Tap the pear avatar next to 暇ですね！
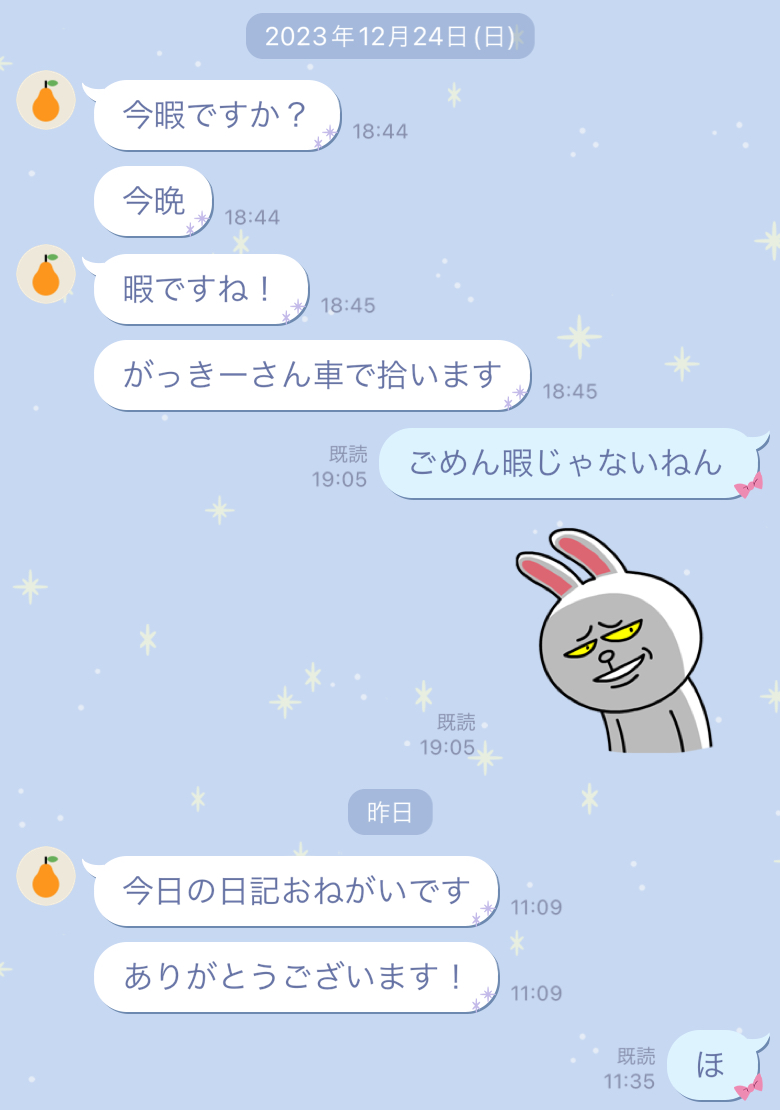The width and height of the screenshot is (780, 1110). 46,274
